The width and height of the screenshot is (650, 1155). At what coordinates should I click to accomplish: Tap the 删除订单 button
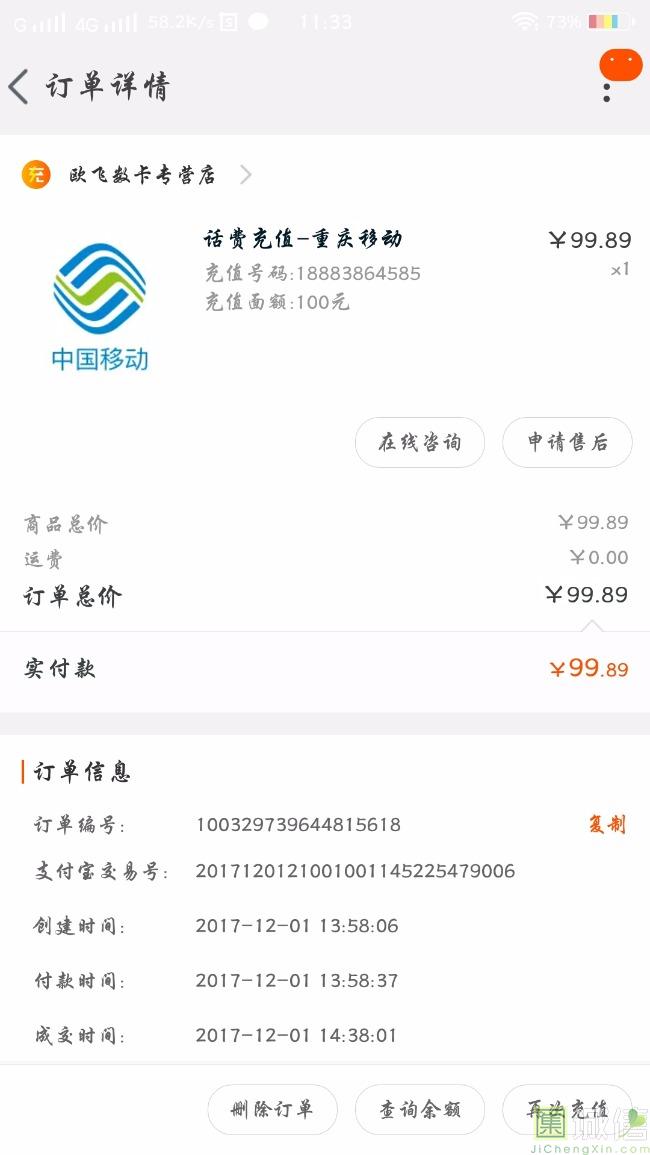(272, 1109)
